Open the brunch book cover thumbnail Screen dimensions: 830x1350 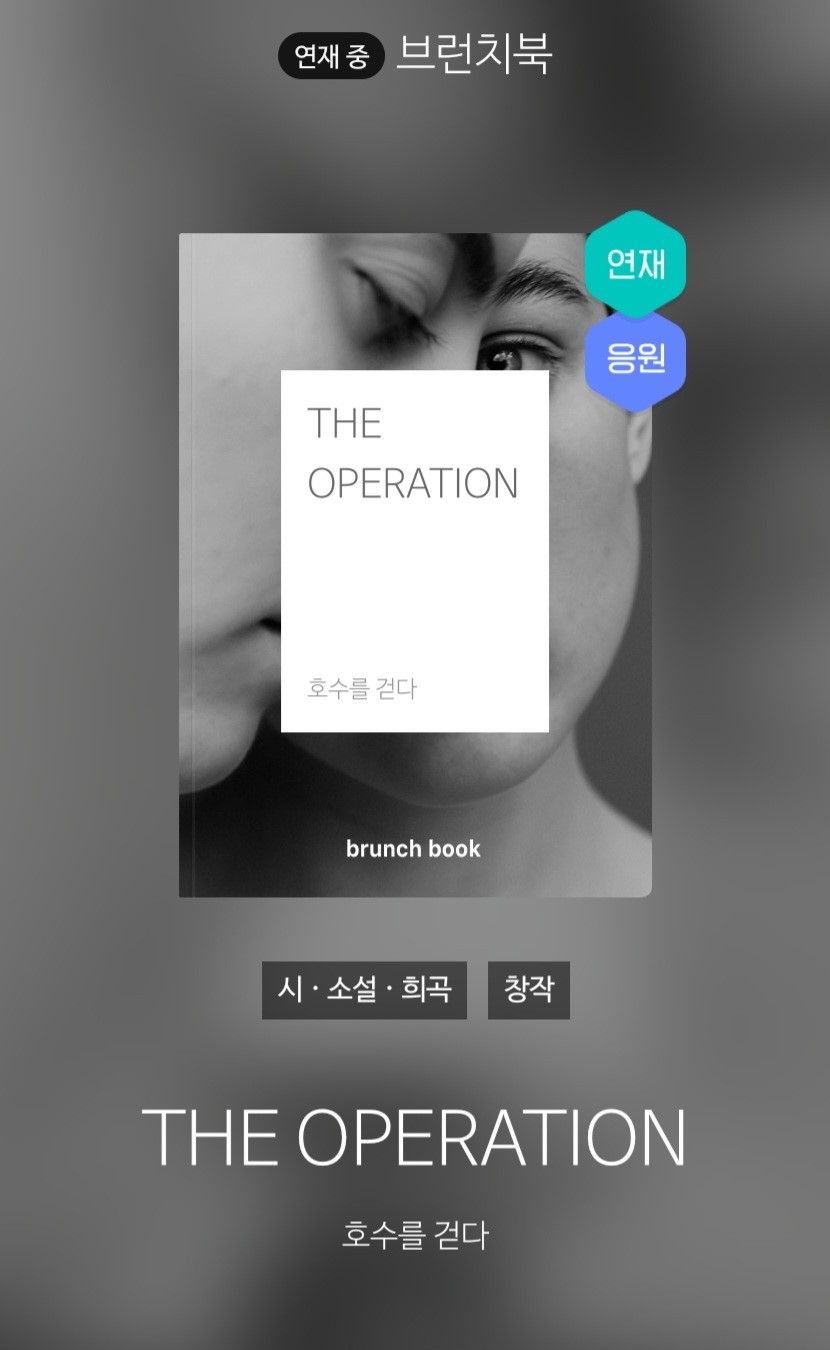(x=413, y=564)
